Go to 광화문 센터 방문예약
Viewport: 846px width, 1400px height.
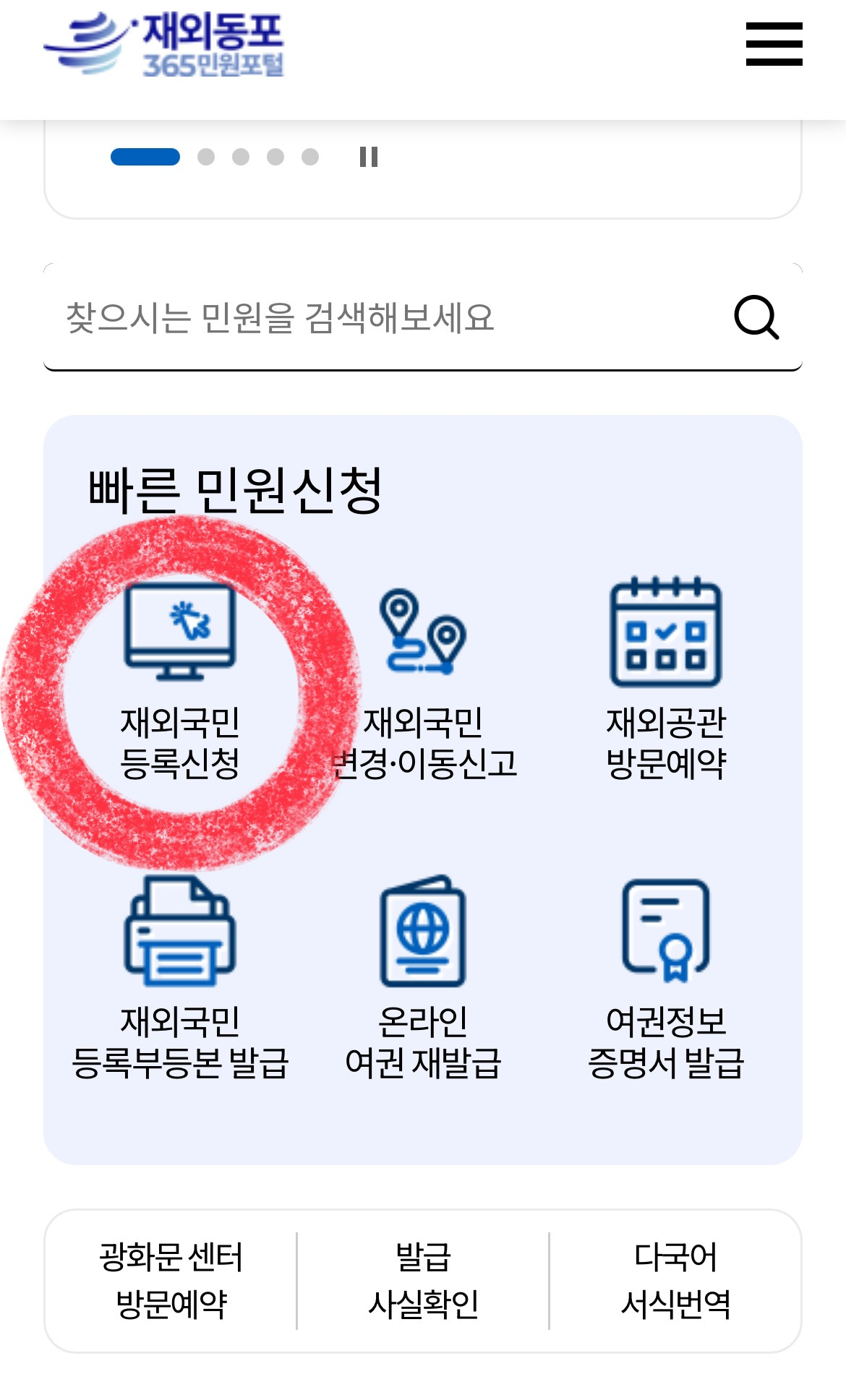coord(171,1280)
